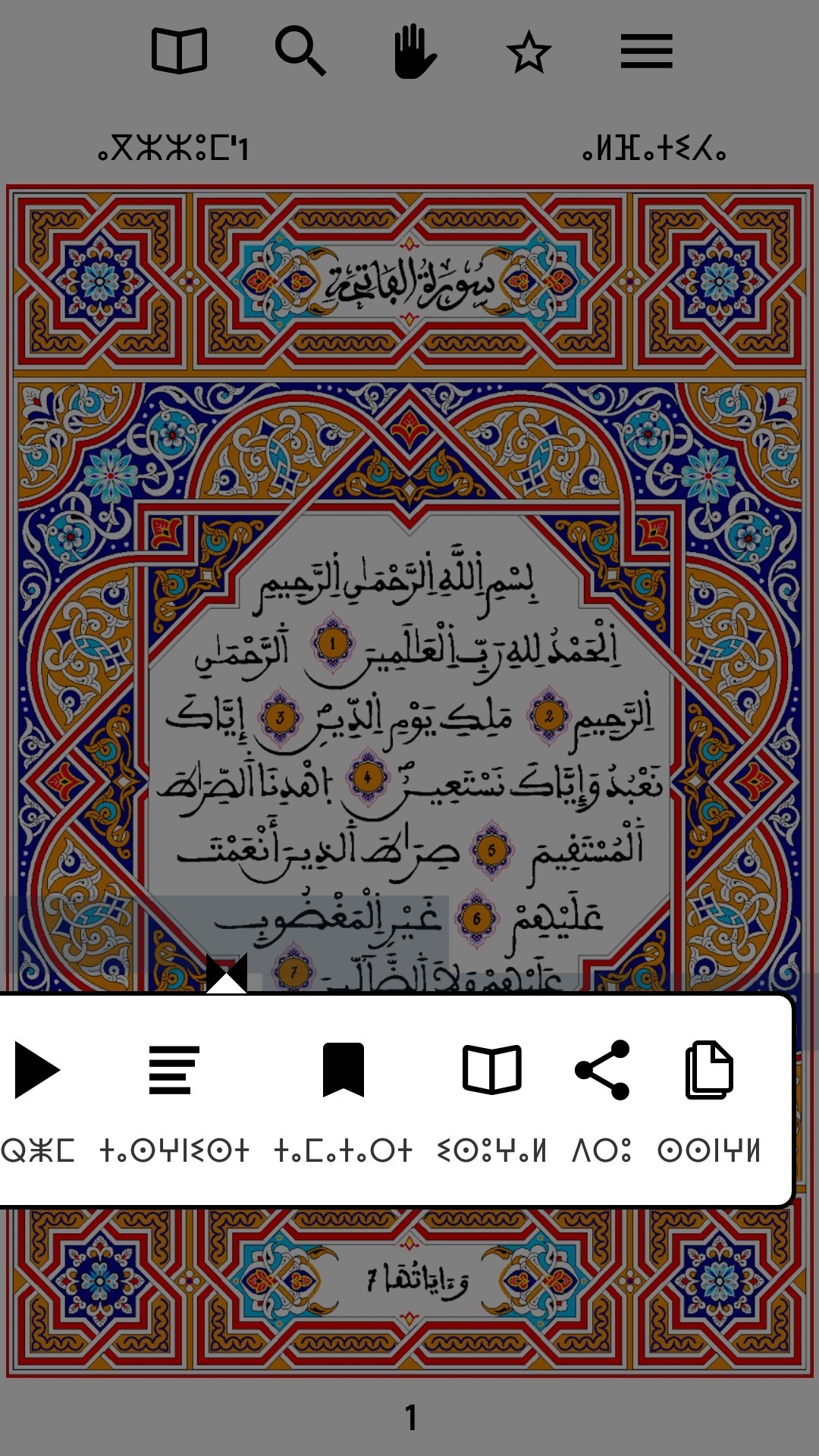Screen dimensions: 819x1456
Task: Open the hamburger menu
Action: [647, 52]
